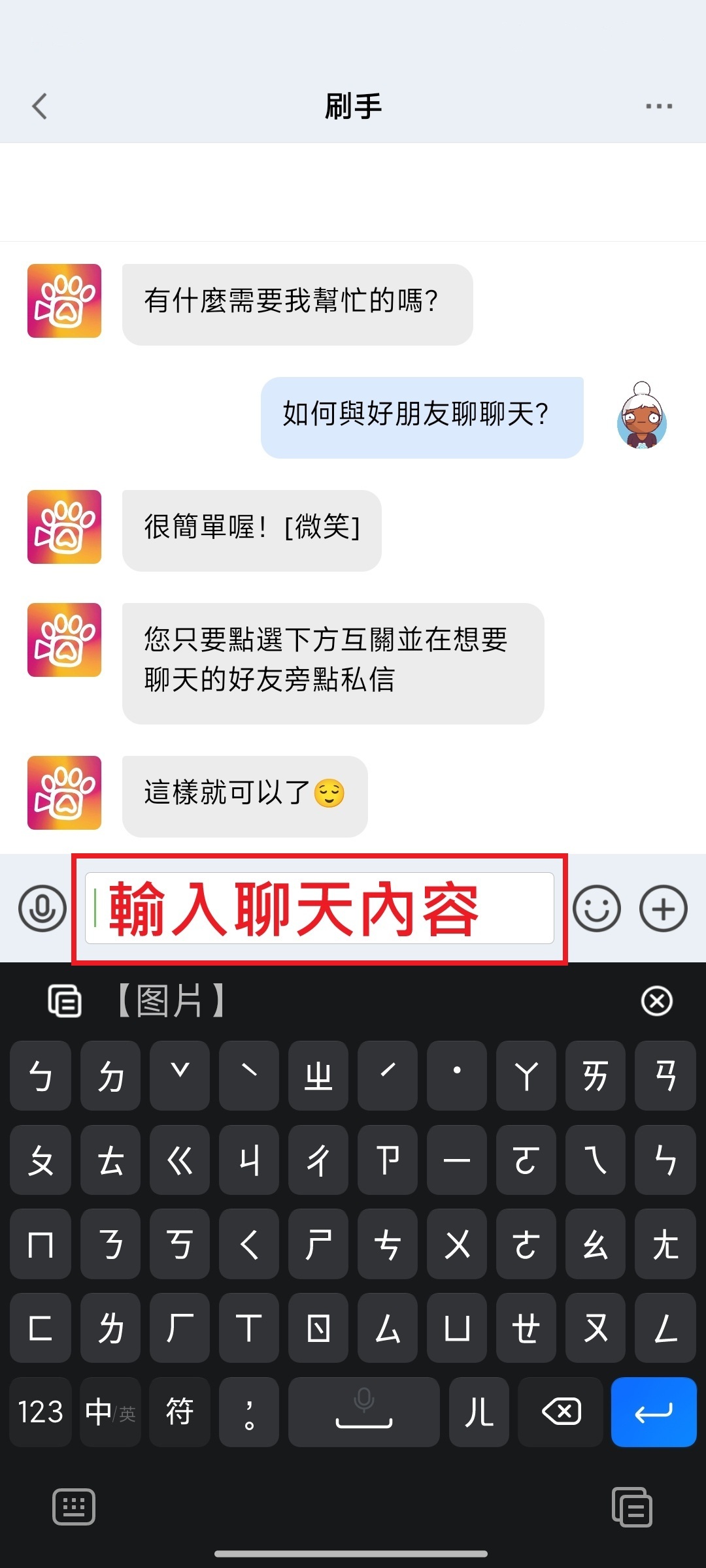The image size is (706, 1568).
Task: Dismiss the keyboard clipboard suggestion
Action: 656,1001
